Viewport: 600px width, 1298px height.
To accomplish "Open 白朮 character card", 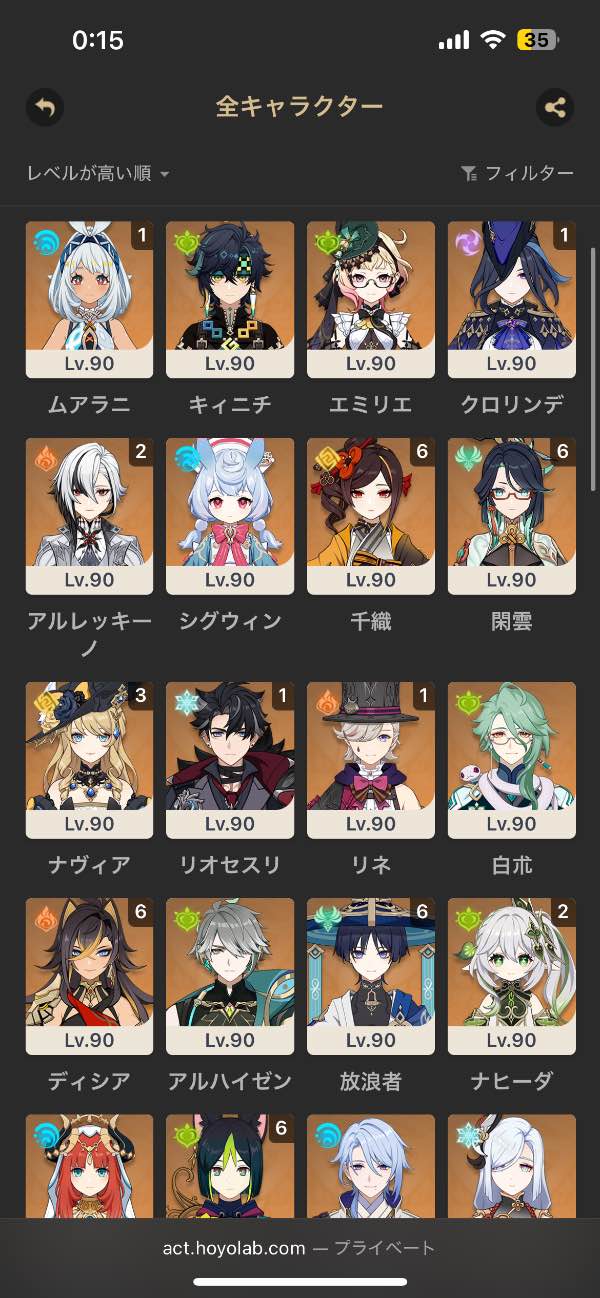I will (x=512, y=760).
